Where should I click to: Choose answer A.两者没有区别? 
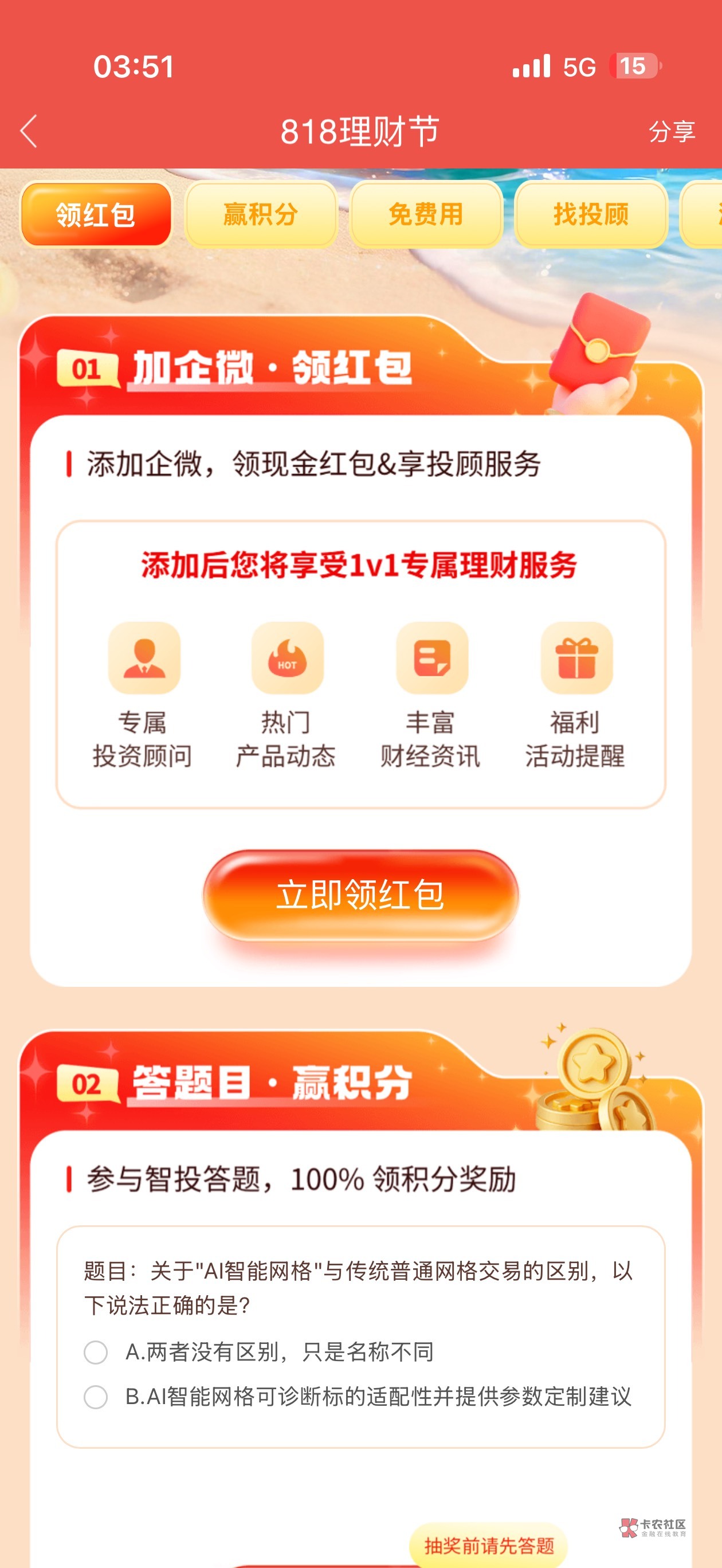pyautogui.click(x=259, y=1352)
